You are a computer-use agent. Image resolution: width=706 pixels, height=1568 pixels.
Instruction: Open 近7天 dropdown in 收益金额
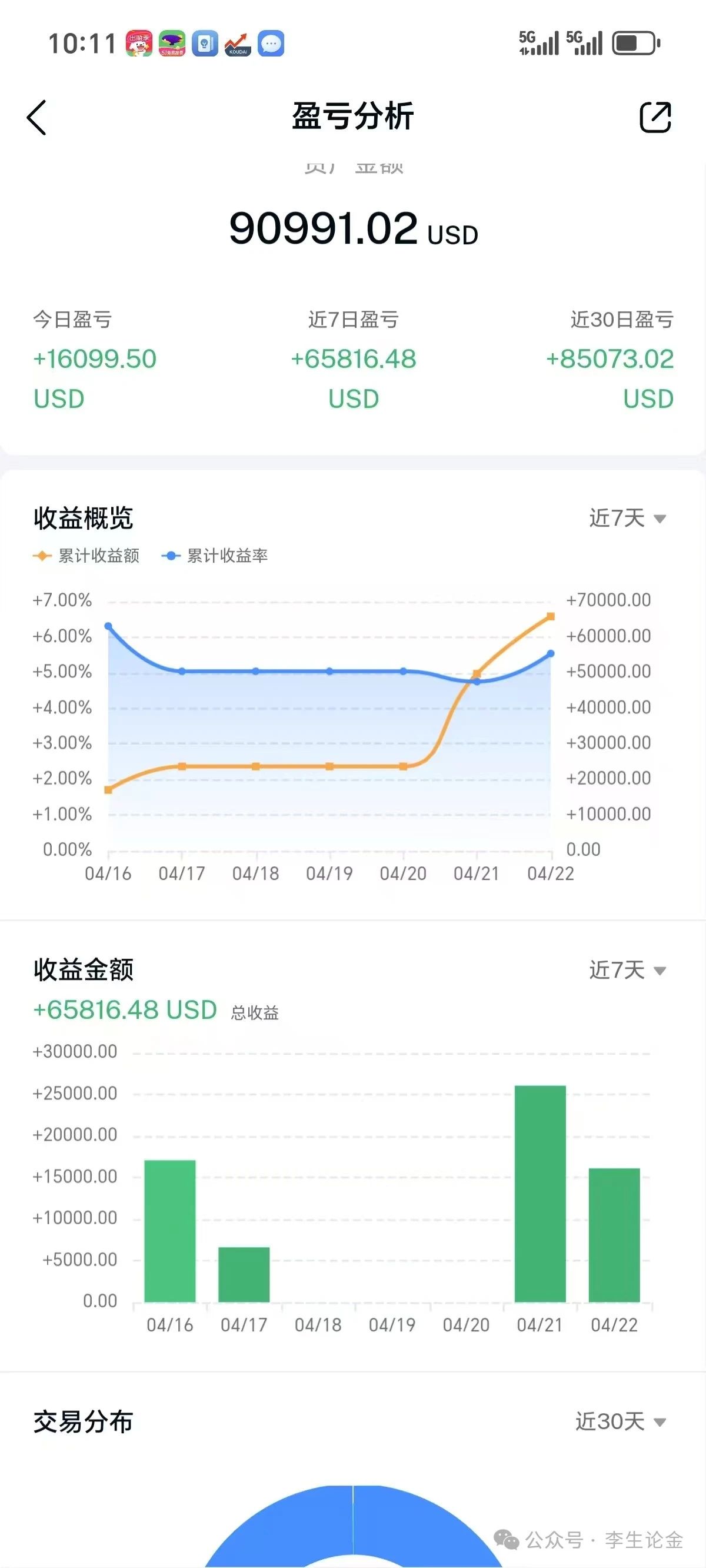[x=627, y=969]
